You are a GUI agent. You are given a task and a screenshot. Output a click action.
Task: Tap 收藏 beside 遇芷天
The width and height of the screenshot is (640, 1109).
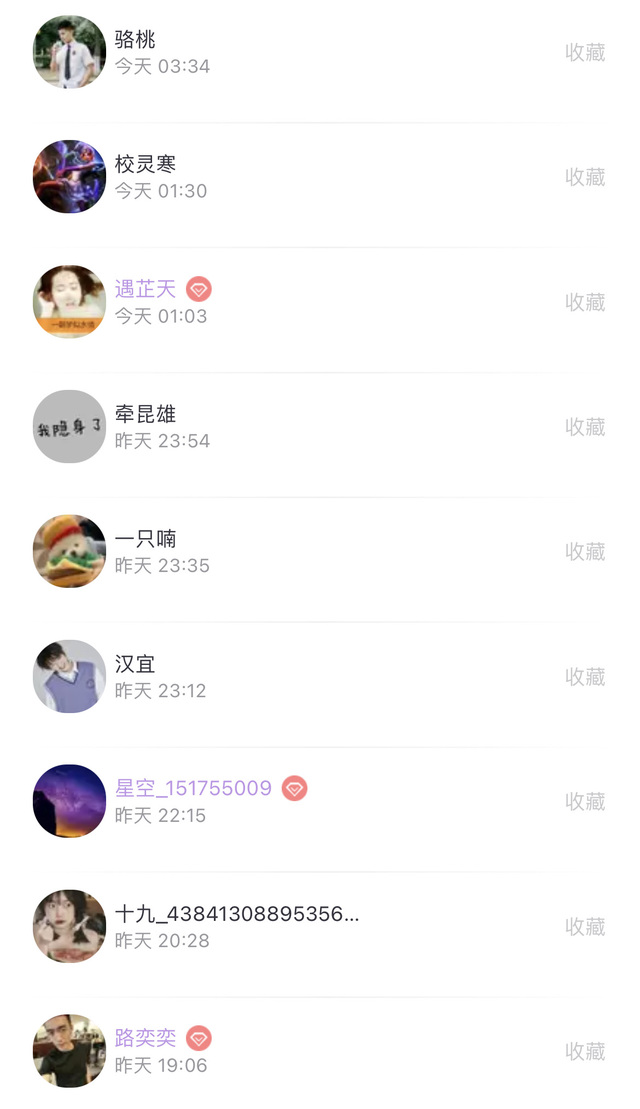pos(585,303)
